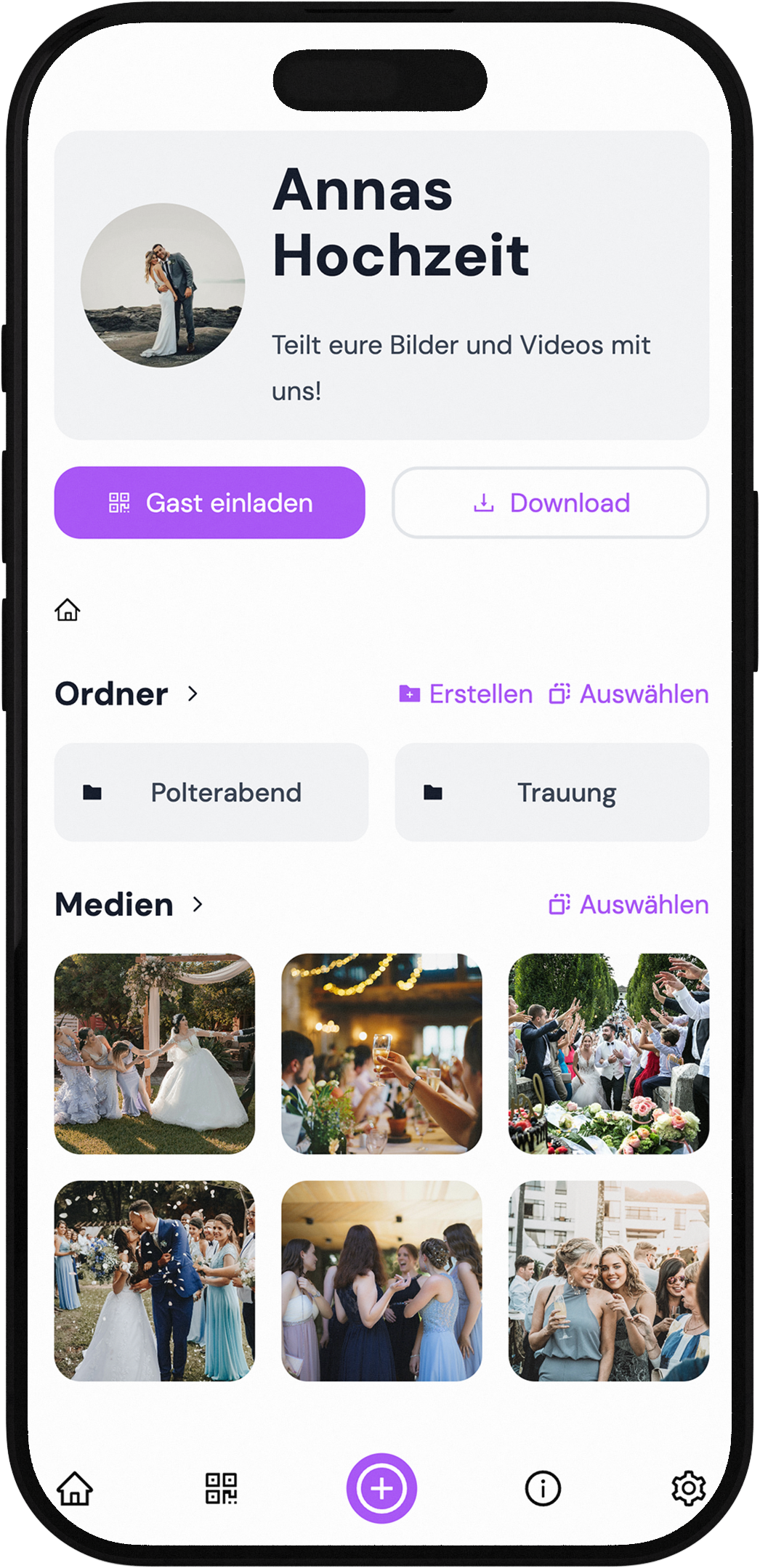Tap the purple plus button to upload

pos(381,1488)
